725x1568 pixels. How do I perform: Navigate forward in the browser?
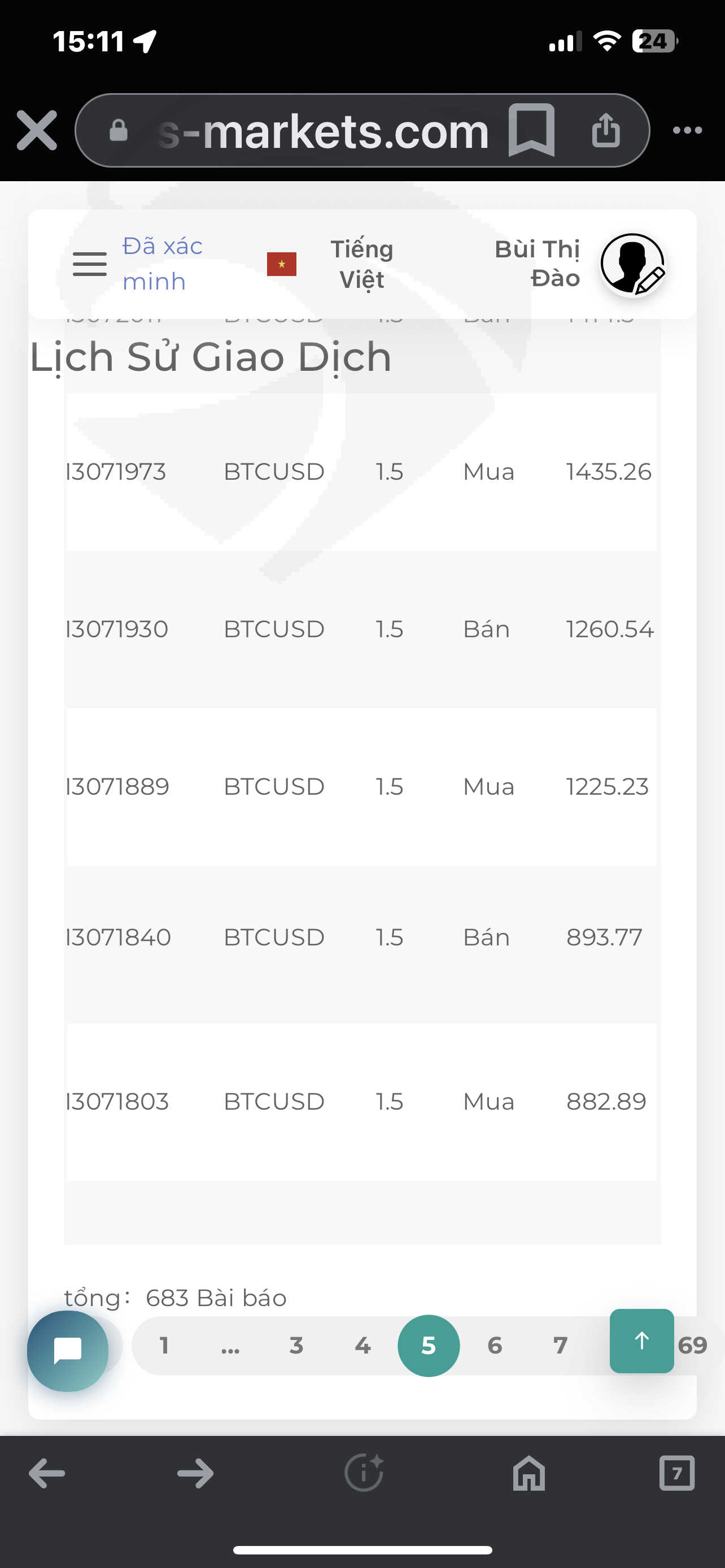coord(195,1474)
